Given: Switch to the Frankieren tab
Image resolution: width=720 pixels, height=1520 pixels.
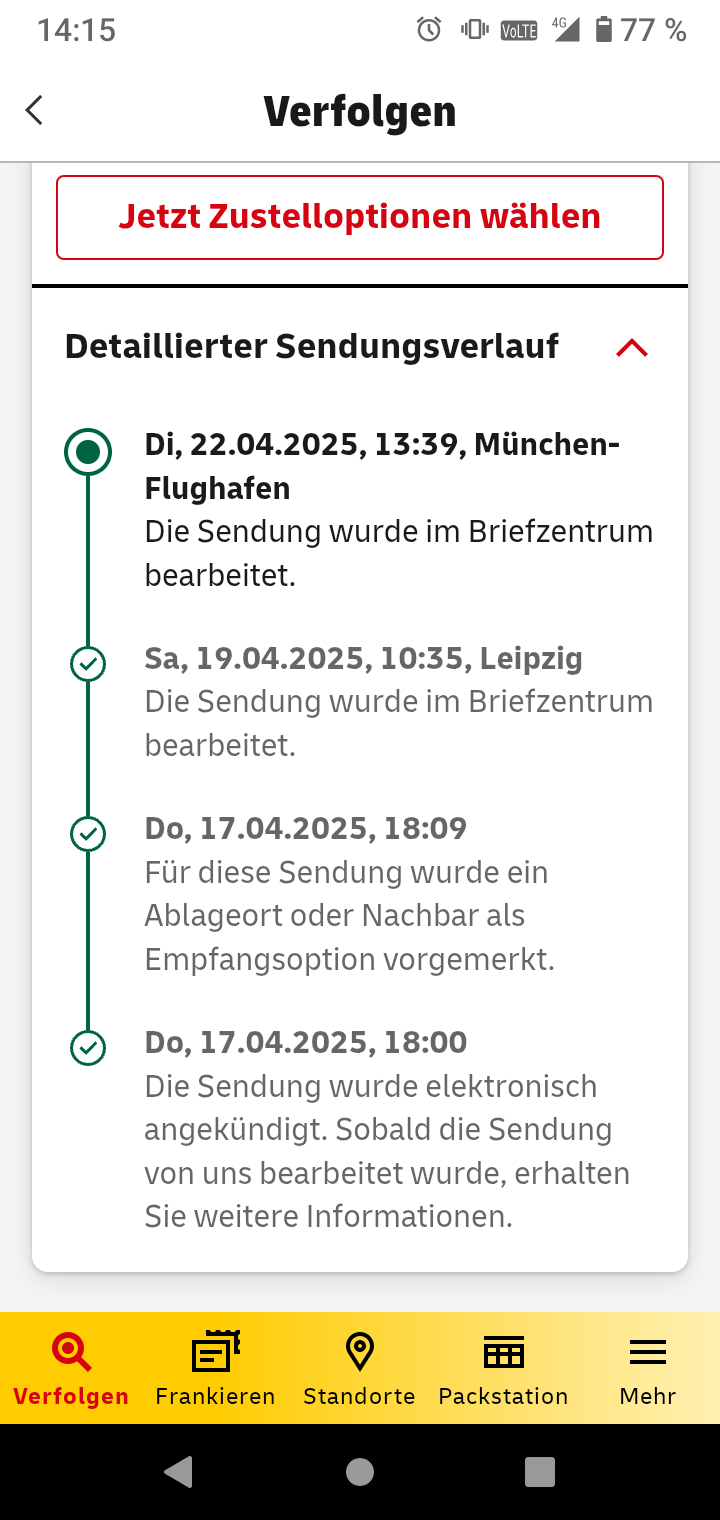Looking at the screenshot, I should click(x=215, y=1368).
